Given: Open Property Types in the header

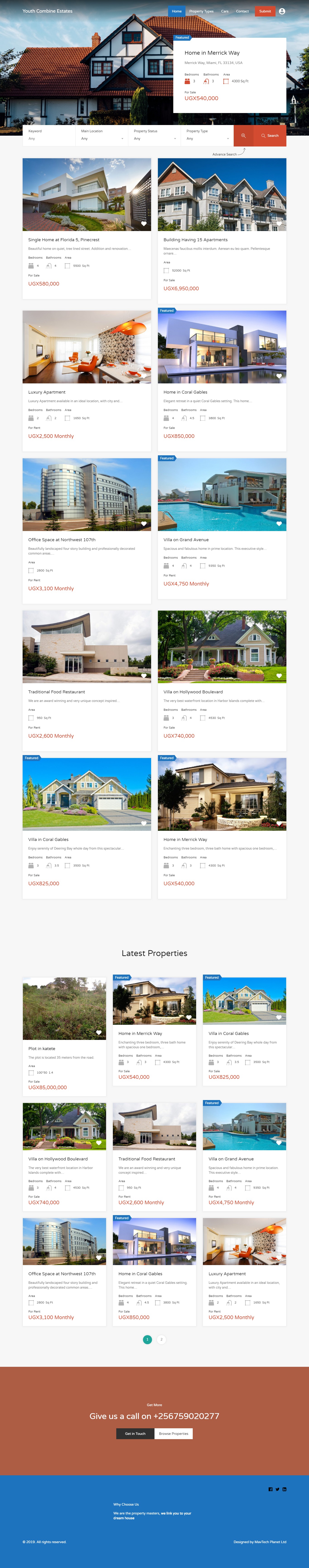Looking at the screenshot, I should (x=201, y=11).
